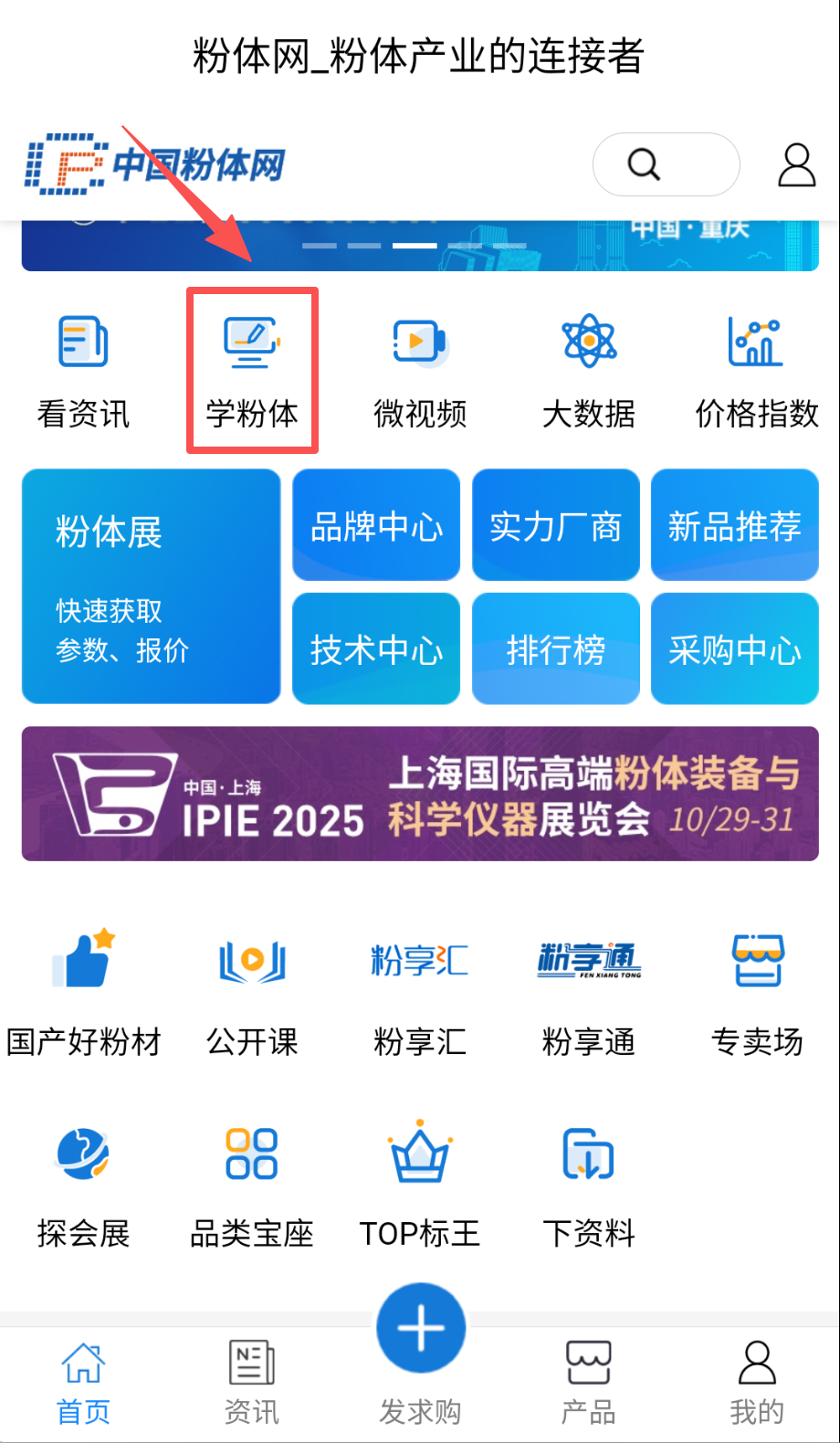Screen dimensions: 840x1443
Task: Open the IPIE 2025 exhibition banner
Action: coord(420,794)
